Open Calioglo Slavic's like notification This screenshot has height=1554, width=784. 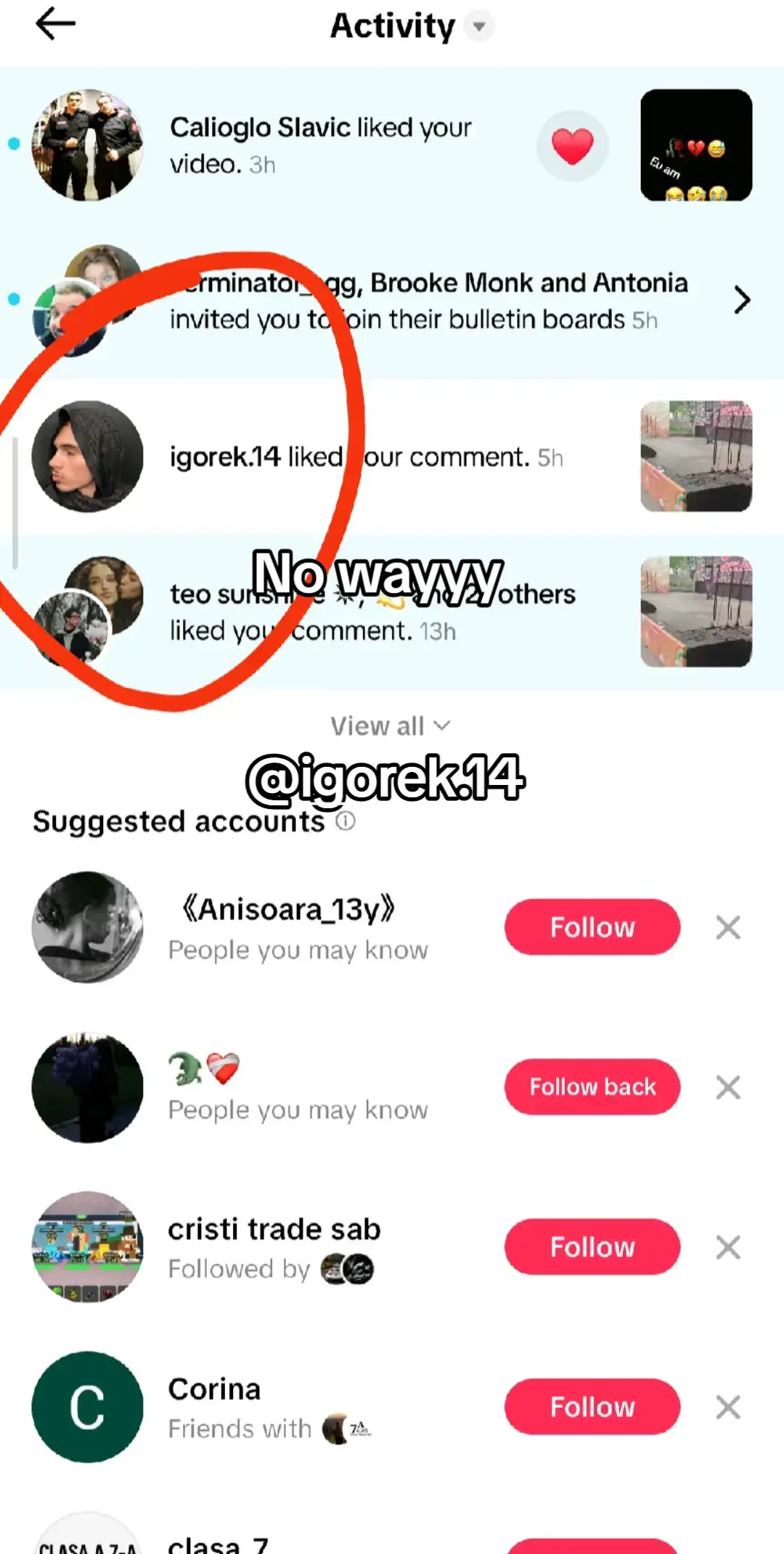click(392, 145)
